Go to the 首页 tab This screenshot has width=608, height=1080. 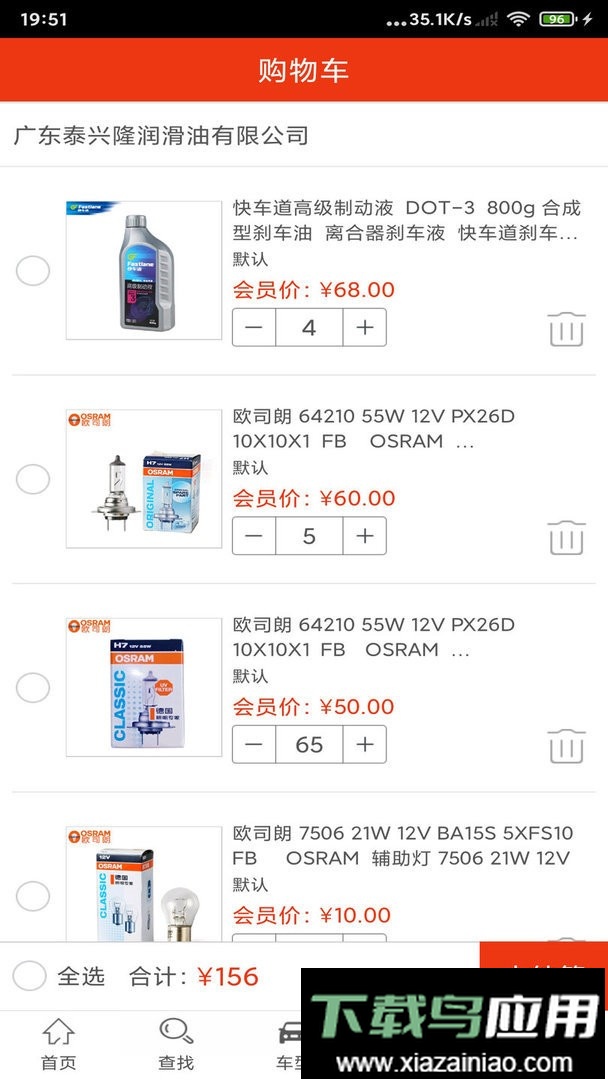[x=58, y=1043]
